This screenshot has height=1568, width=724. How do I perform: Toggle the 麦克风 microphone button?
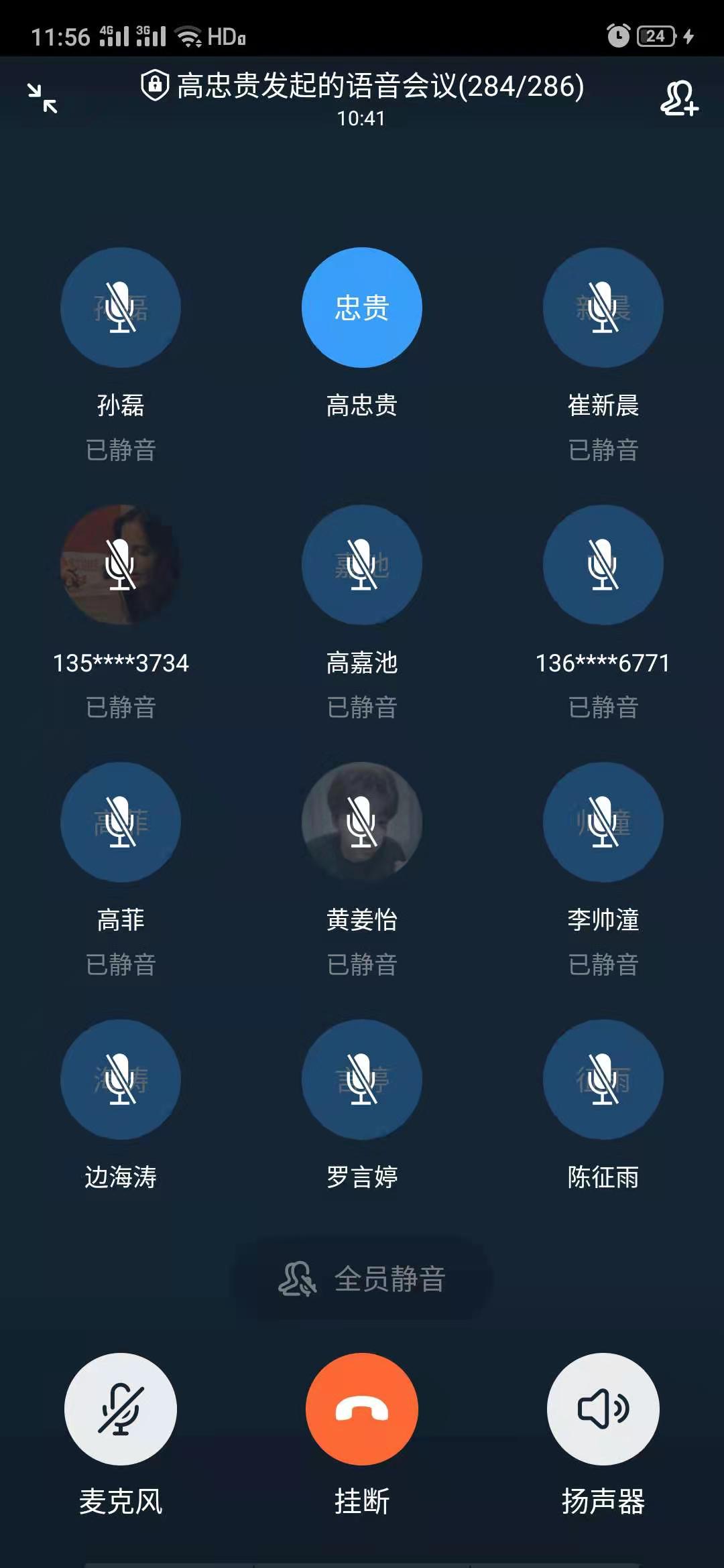click(x=121, y=1409)
